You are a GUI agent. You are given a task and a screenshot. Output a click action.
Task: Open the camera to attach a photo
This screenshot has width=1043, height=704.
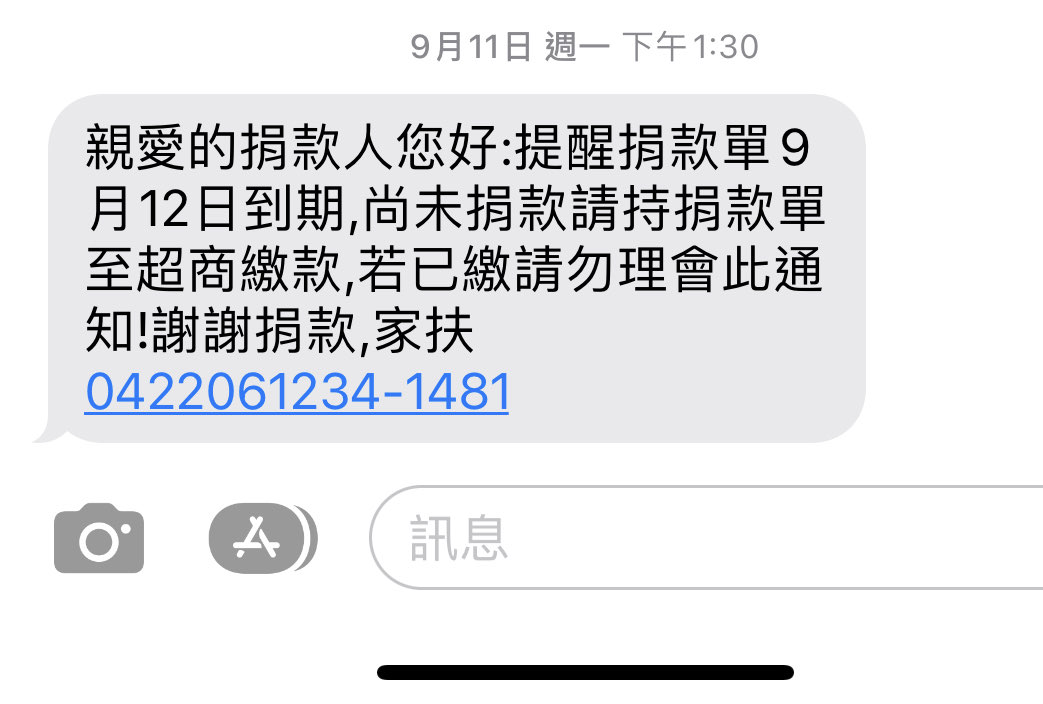click(x=98, y=540)
